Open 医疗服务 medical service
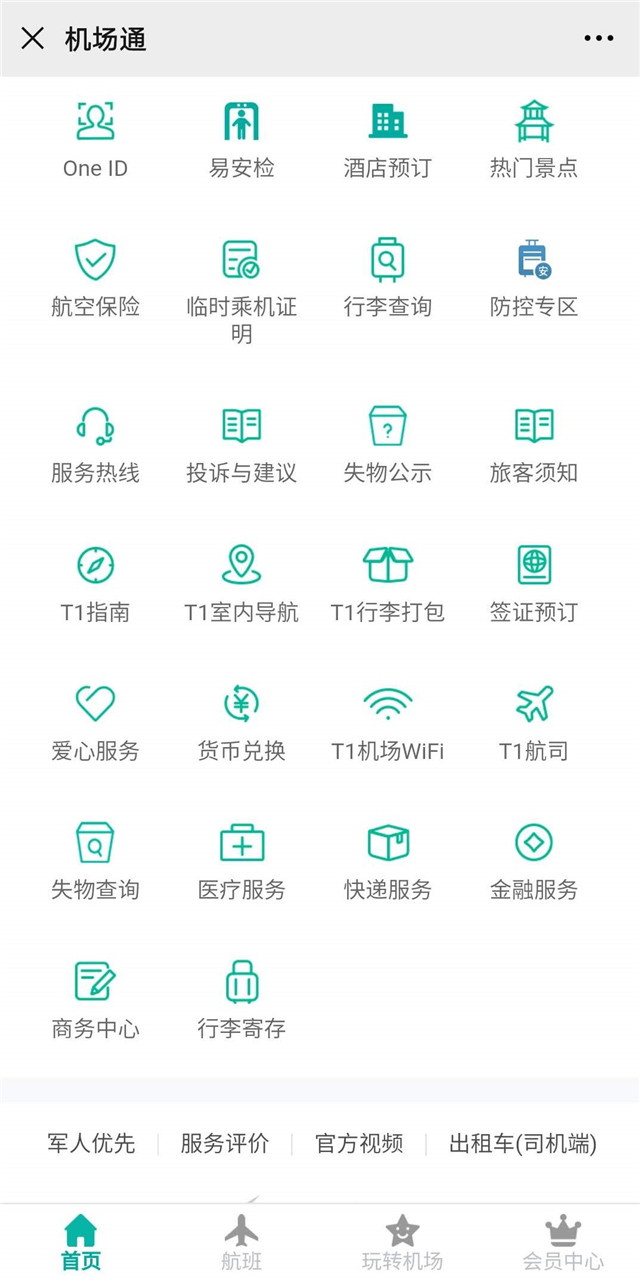 (241, 862)
